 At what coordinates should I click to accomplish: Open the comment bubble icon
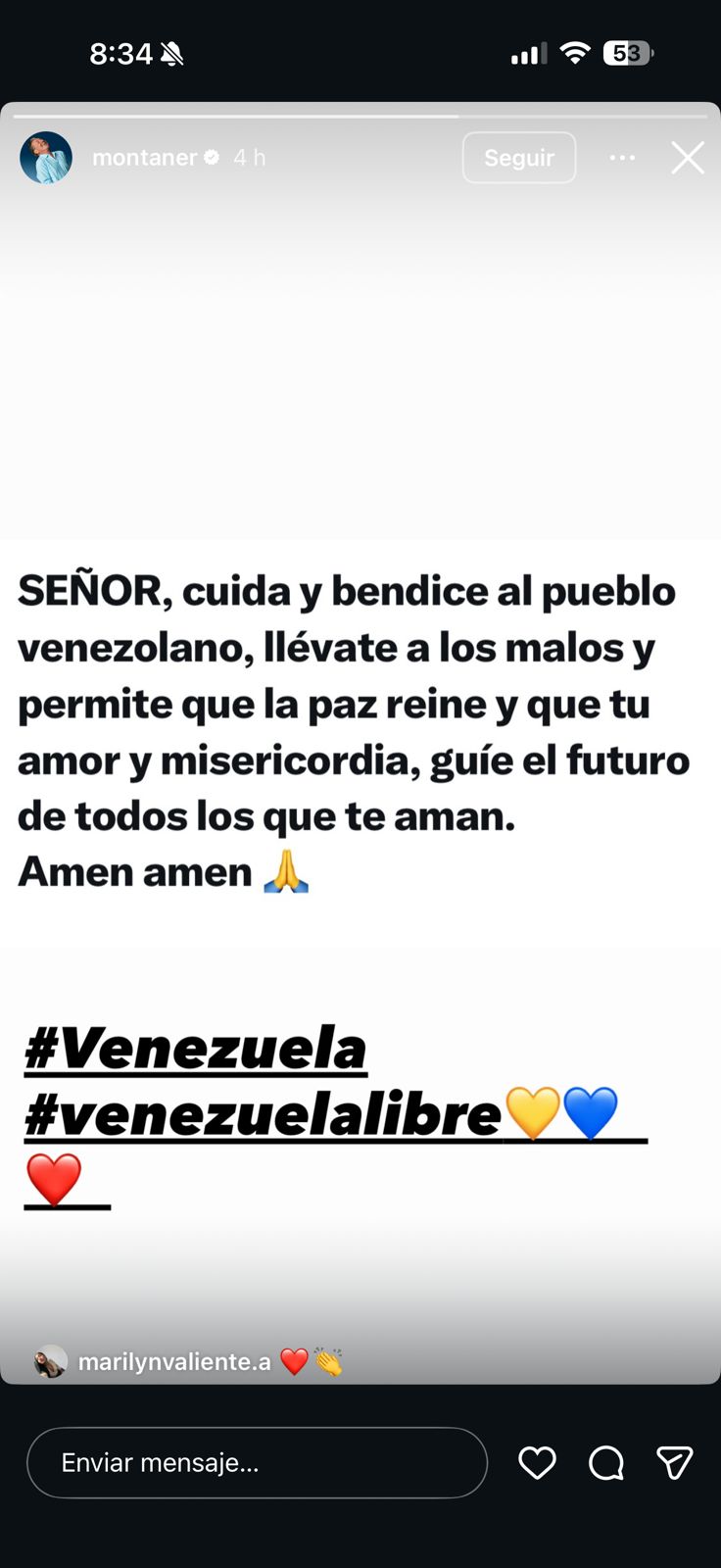(x=606, y=1462)
